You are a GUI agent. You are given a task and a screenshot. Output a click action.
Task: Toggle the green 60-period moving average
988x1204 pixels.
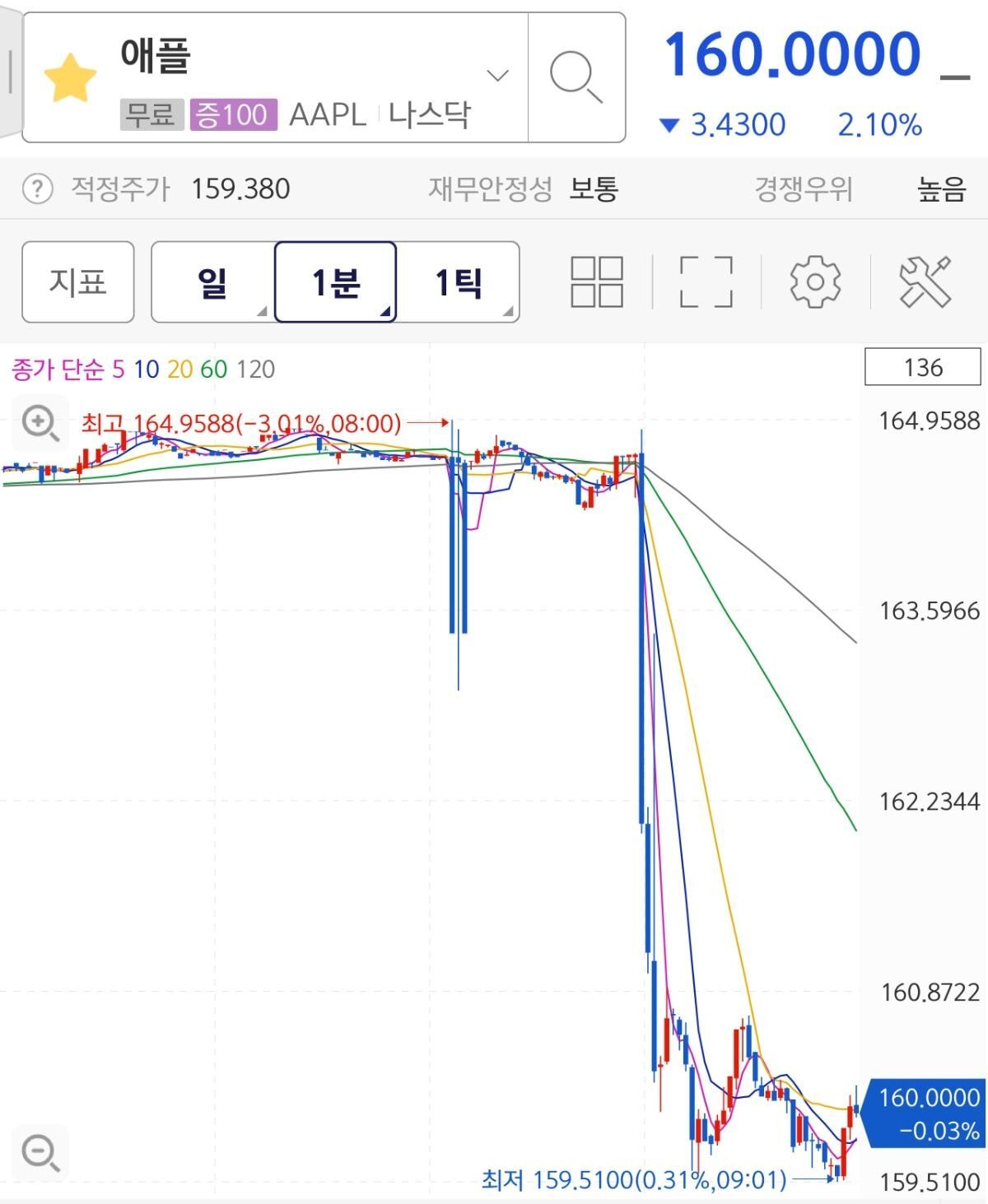click(x=212, y=370)
